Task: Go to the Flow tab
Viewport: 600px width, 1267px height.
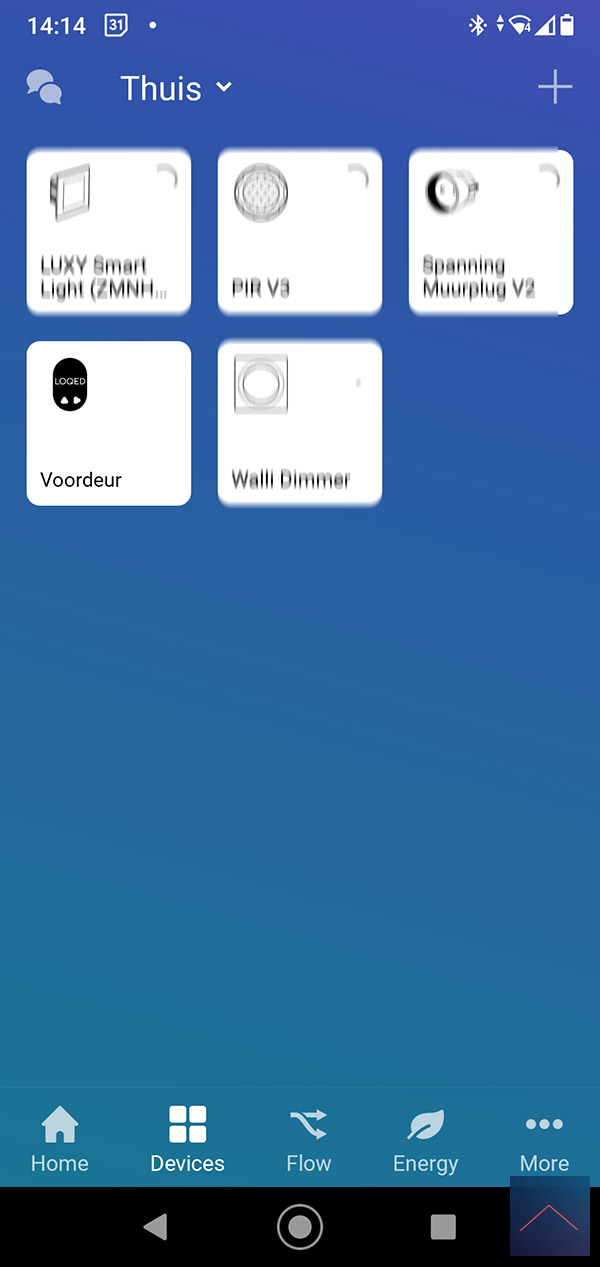Action: (x=308, y=1139)
